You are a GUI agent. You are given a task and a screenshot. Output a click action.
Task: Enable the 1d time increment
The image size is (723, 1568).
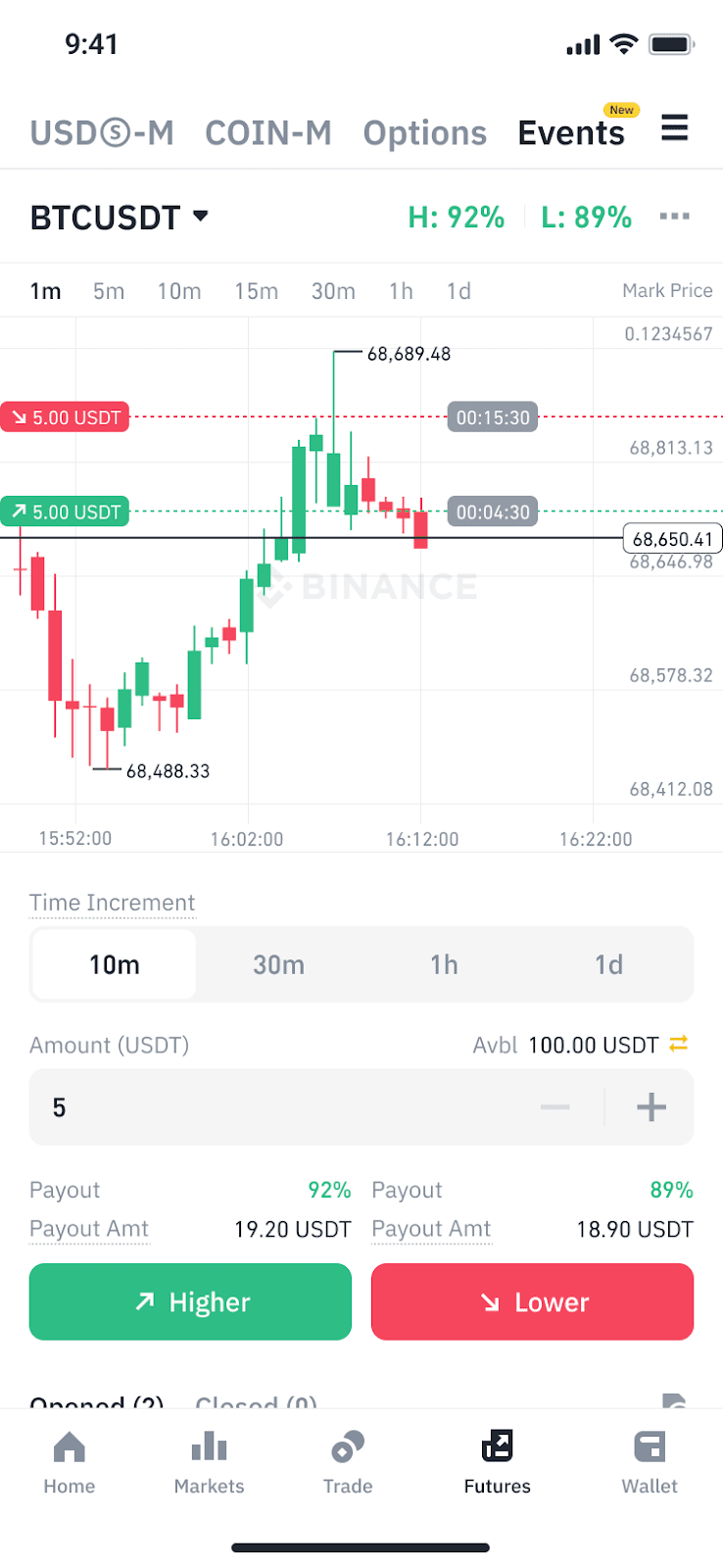608,964
